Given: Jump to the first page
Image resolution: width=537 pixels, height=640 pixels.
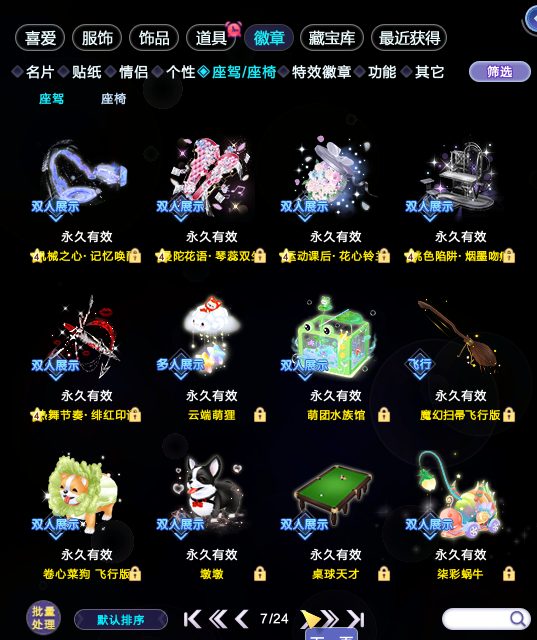Looking at the screenshot, I should [193, 619].
